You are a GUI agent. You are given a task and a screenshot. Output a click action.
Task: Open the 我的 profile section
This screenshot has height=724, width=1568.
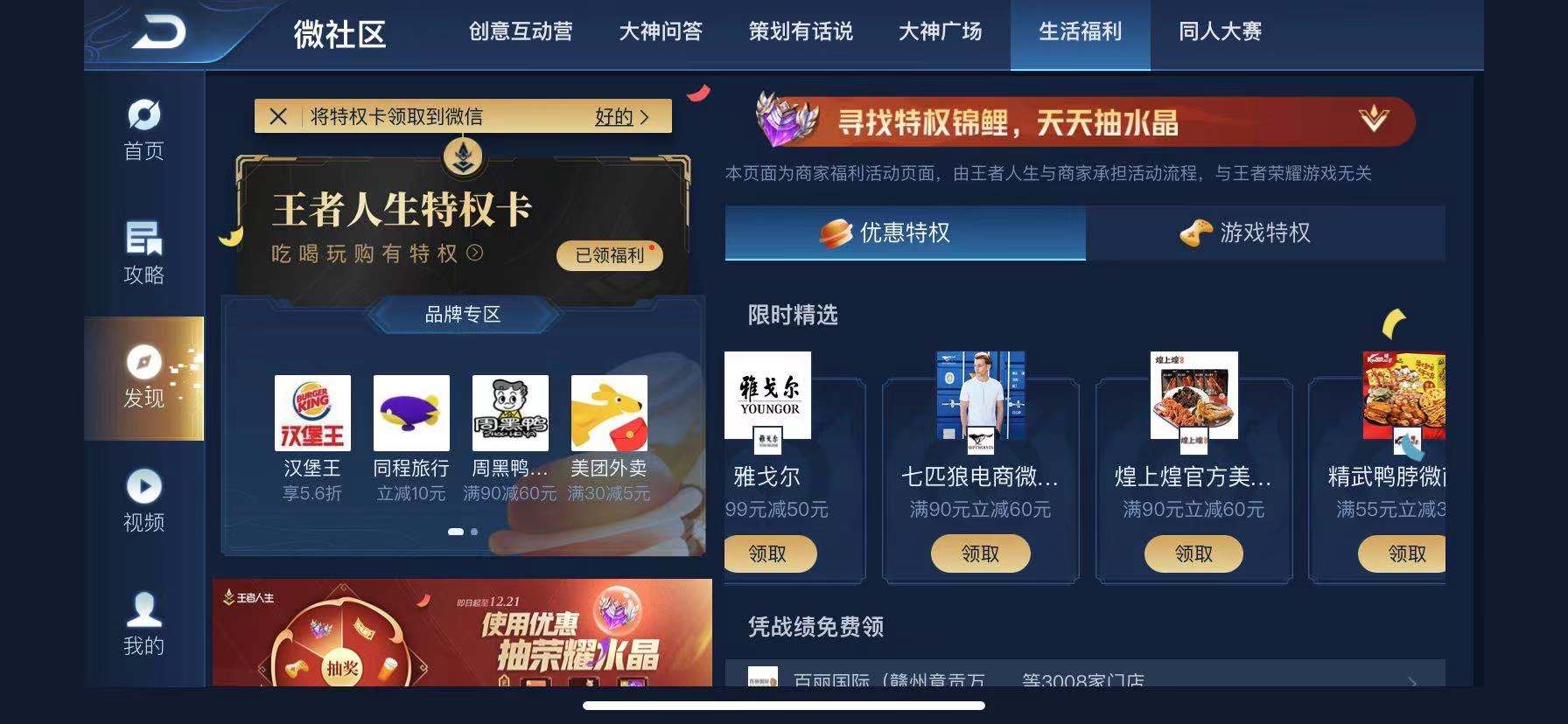coord(144,624)
